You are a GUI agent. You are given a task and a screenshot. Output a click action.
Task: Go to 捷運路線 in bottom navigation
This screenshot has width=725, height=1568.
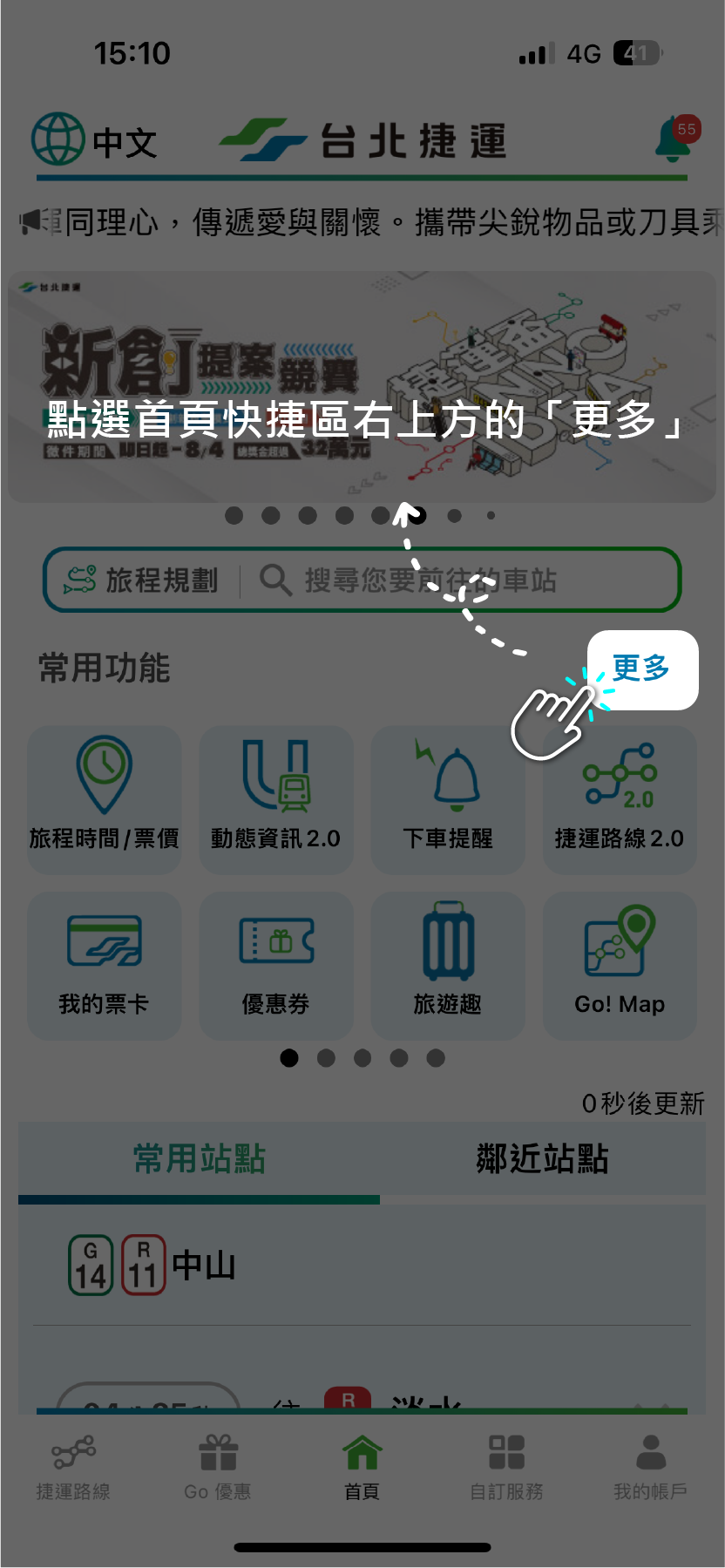[x=73, y=1468]
